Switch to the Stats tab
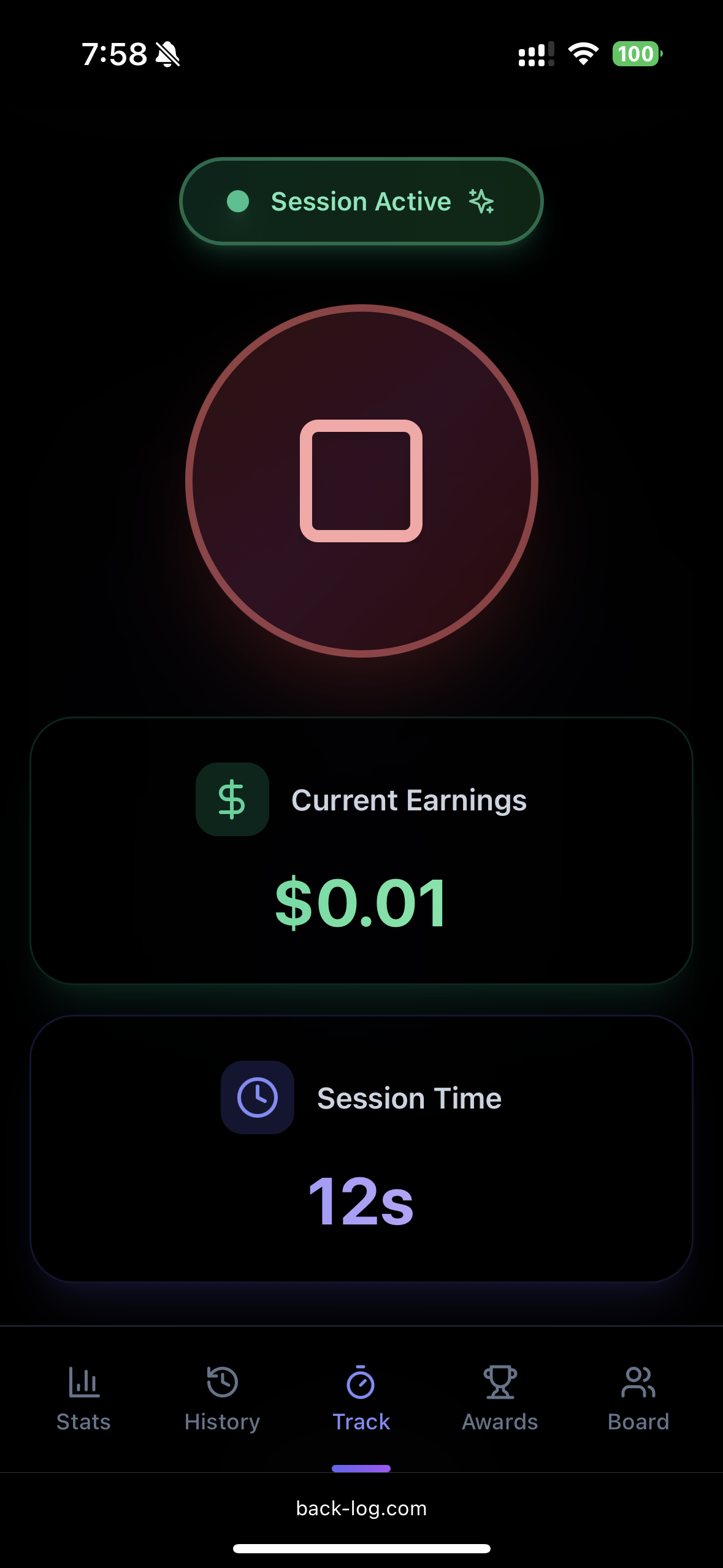The width and height of the screenshot is (723, 1568). tap(83, 1399)
